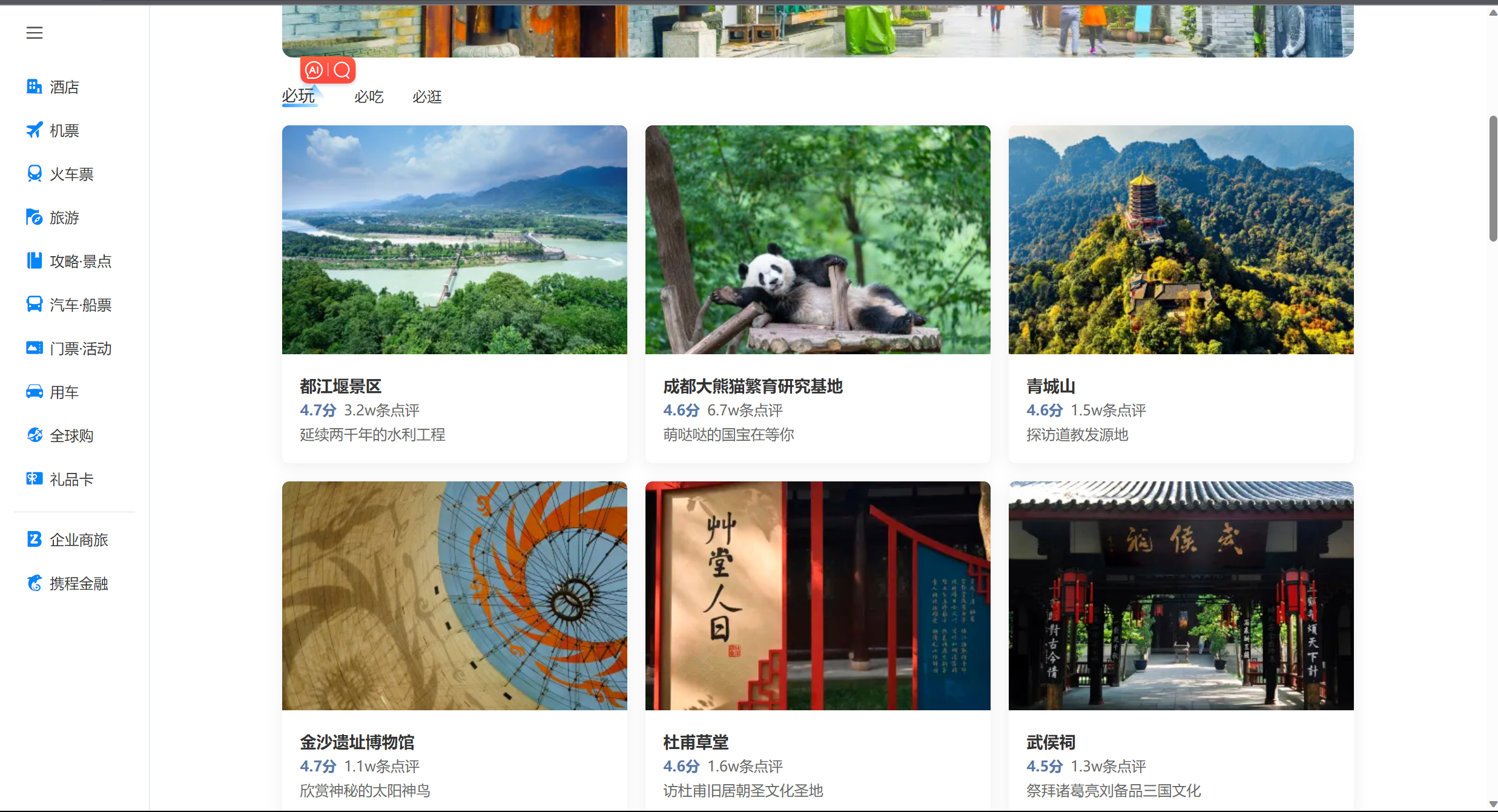Open the 金沙遗址博物馆 card

coord(454,642)
